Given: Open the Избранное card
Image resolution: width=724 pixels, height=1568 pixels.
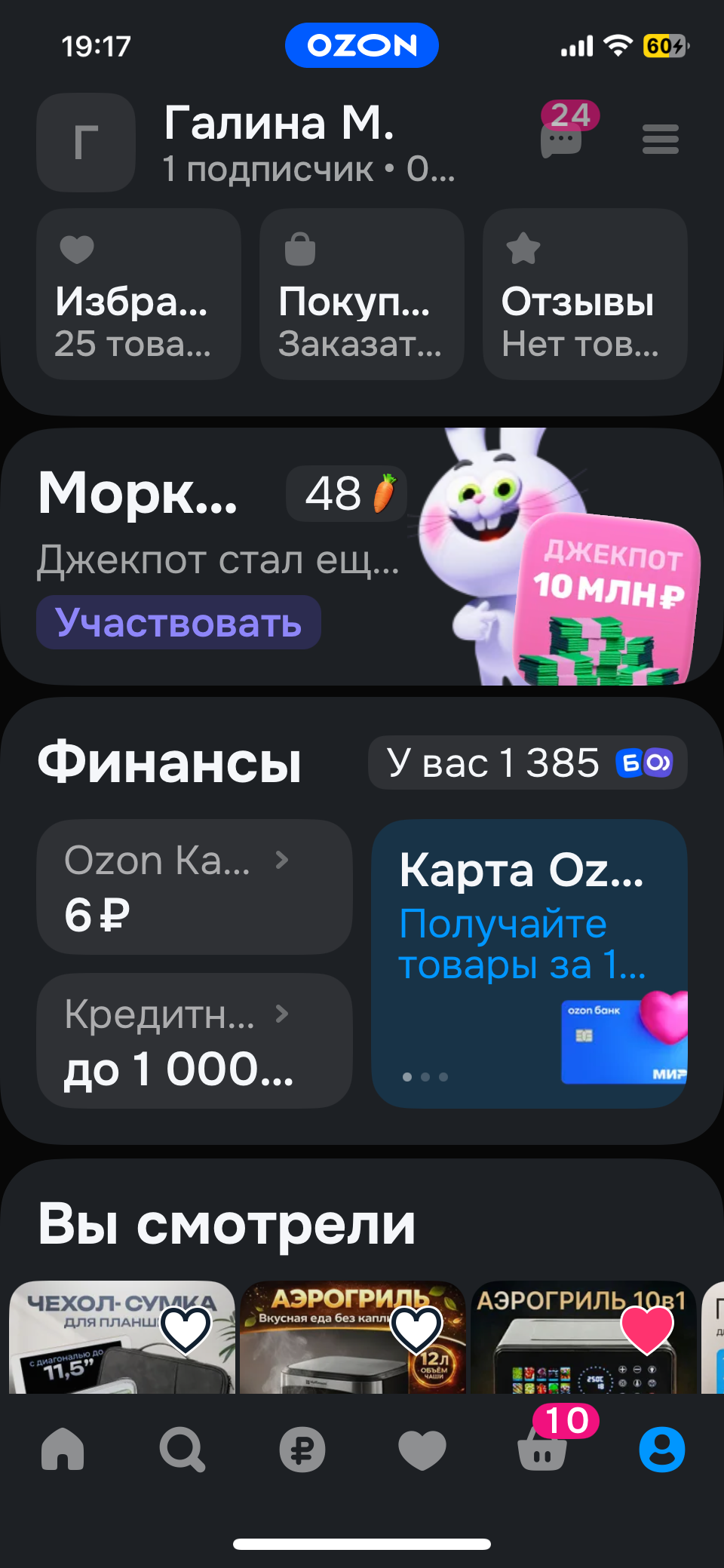Looking at the screenshot, I should (x=139, y=294).
